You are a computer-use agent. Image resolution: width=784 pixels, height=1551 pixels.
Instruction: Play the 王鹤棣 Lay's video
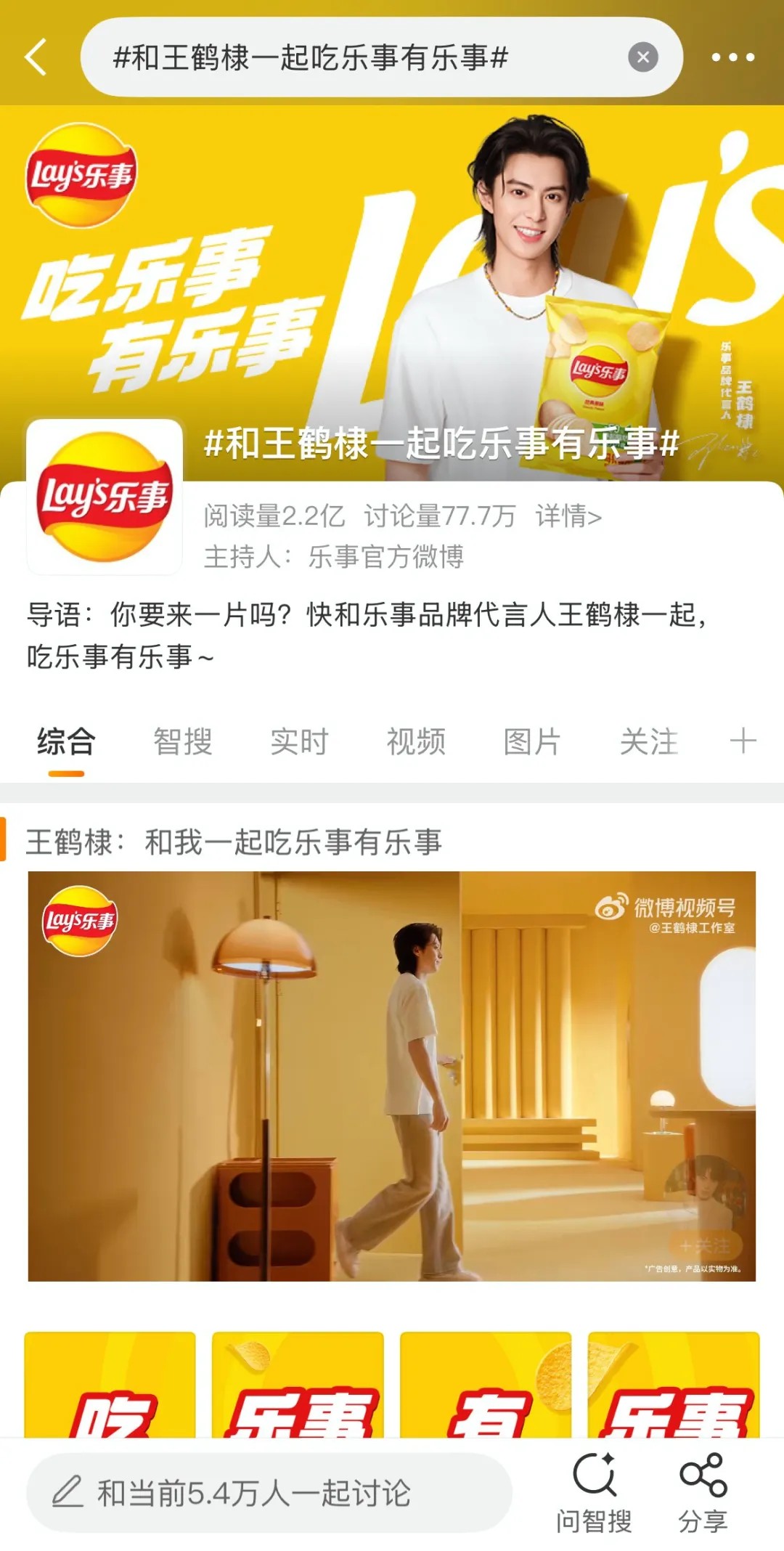pyautogui.click(x=391, y=1075)
